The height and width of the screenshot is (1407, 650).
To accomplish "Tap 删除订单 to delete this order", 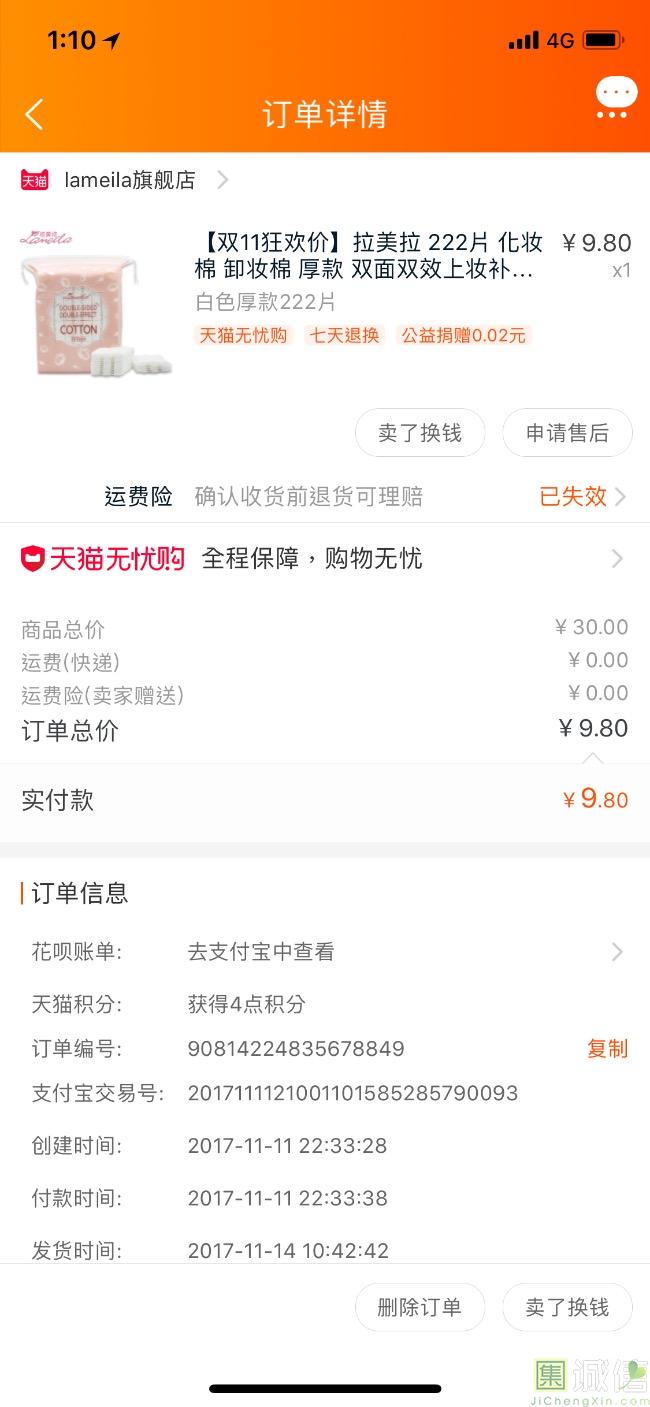I will click(x=420, y=1307).
